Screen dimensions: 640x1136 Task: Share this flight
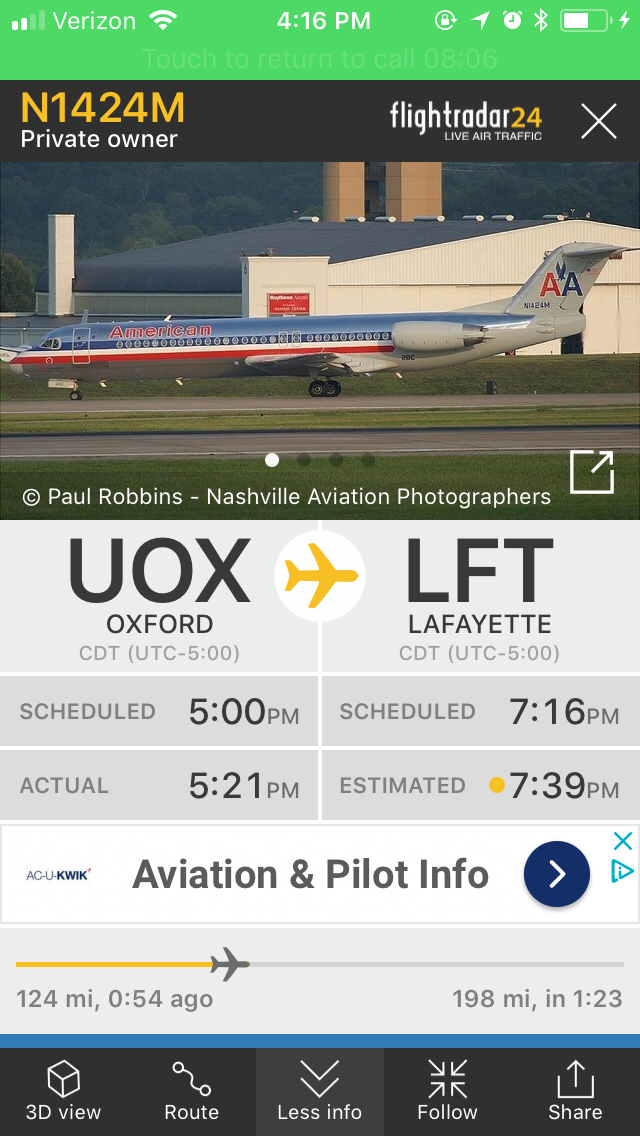(x=575, y=1091)
